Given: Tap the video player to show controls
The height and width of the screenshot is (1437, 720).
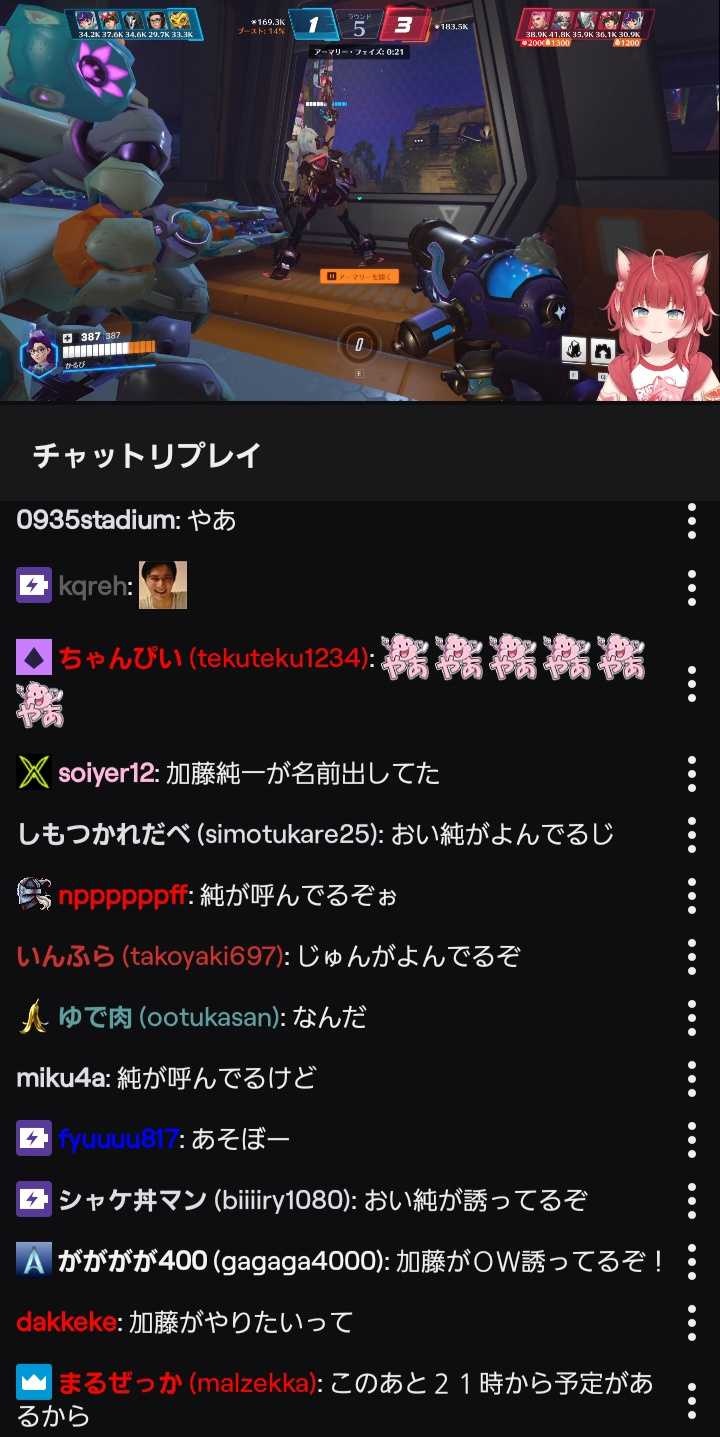Looking at the screenshot, I should (x=360, y=200).
